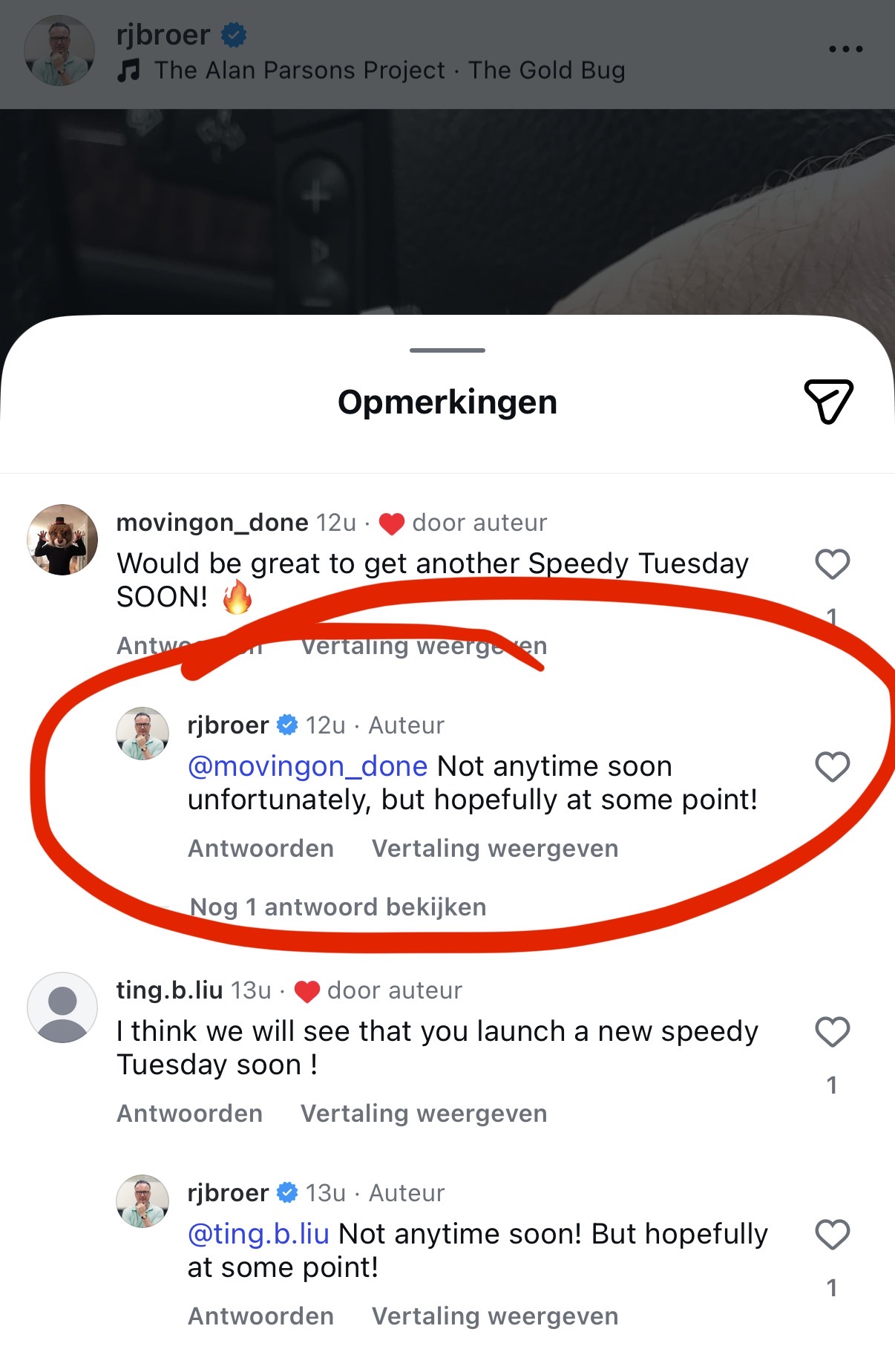Like movingon_done's Speedy Tuesday comment
The width and height of the screenshot is (895, 1372).
click(x=832, y=564)
